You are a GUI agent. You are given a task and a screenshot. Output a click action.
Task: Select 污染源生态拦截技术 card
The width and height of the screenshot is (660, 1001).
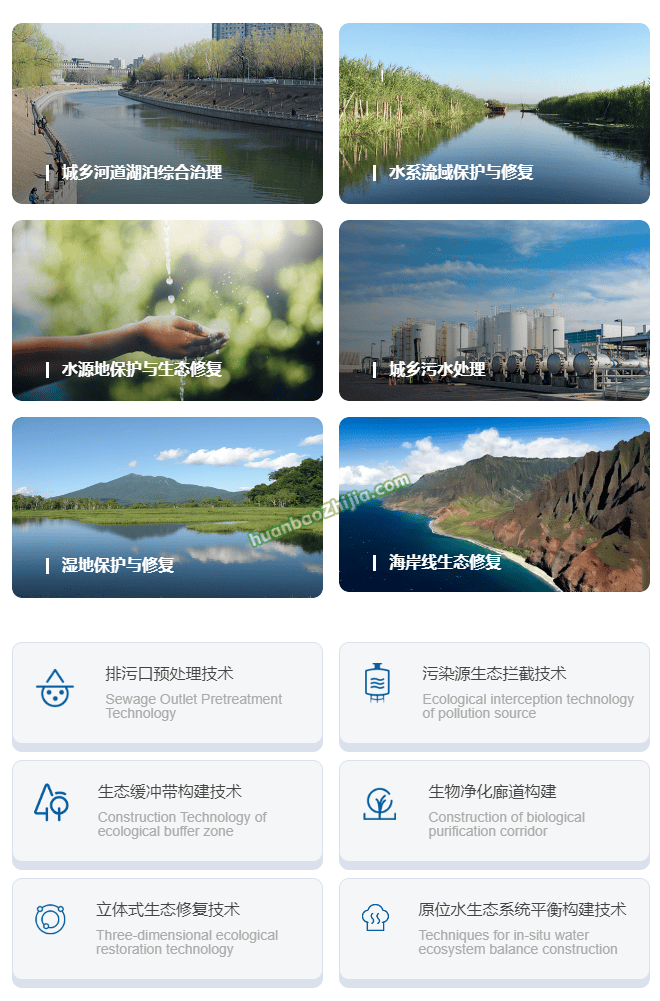click(x=494, y=693)
